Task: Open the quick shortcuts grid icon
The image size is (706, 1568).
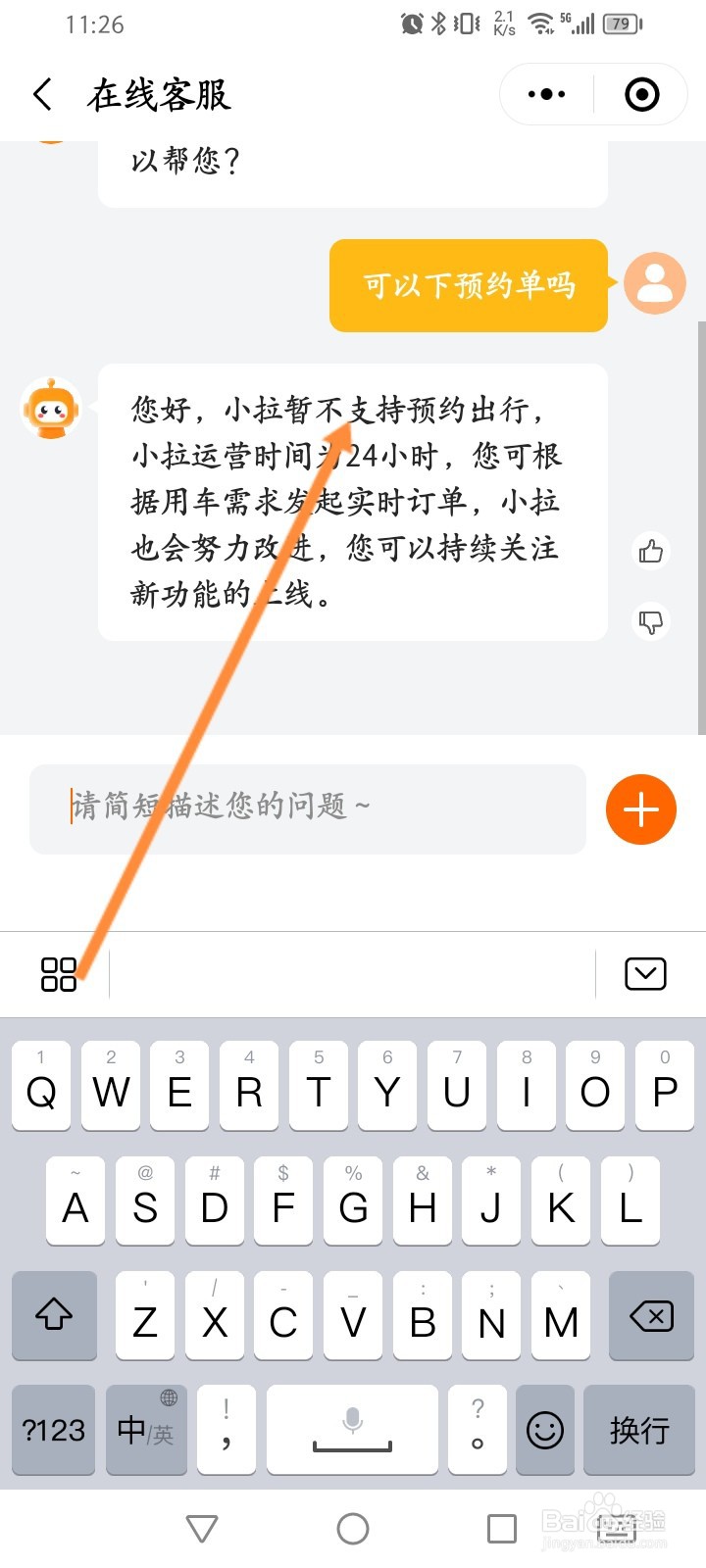Action: point(59,973)
